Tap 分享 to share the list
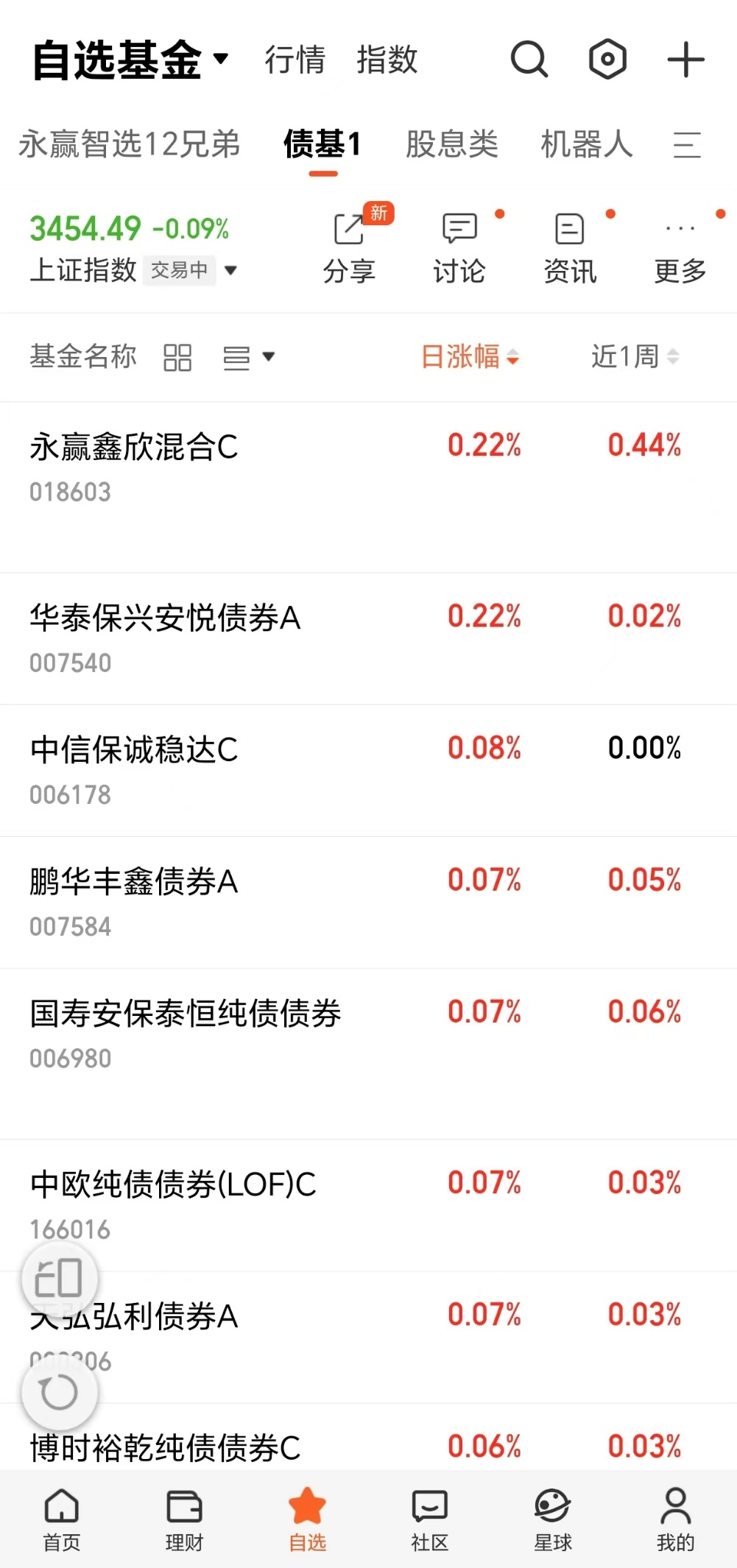737x1568 pixels. [349, 249]
